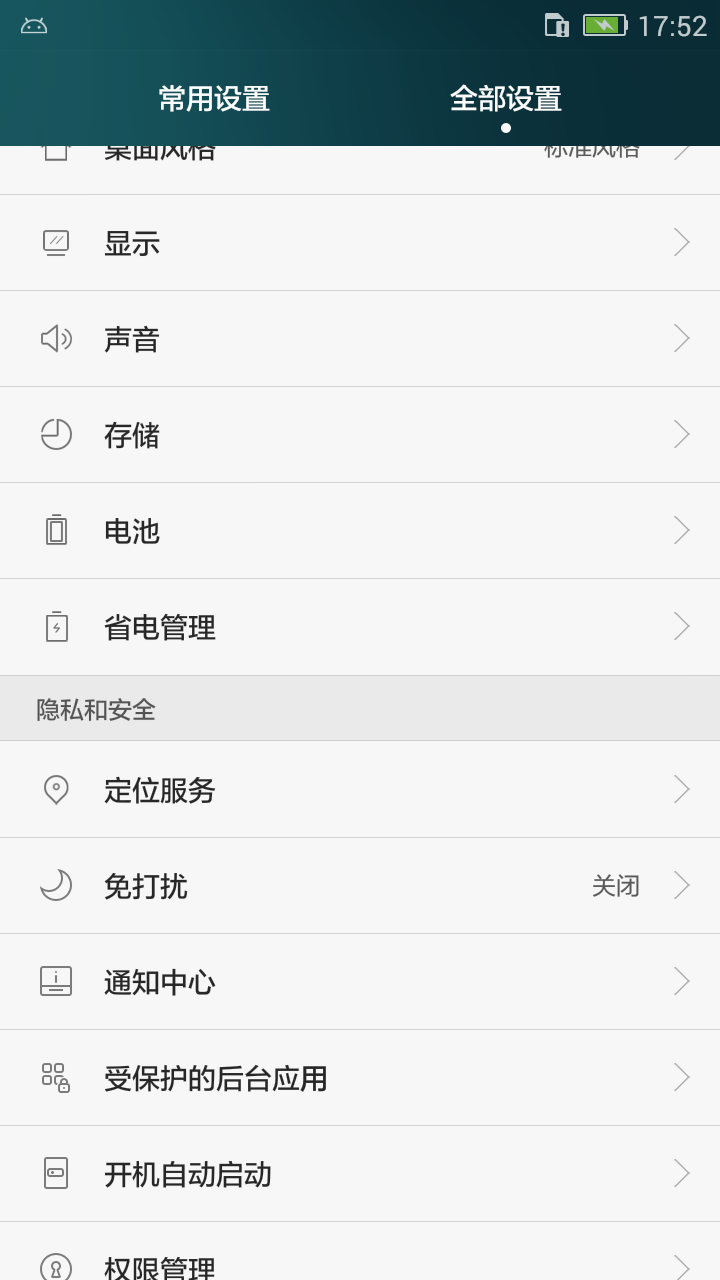Image resolution: width=720 pixels, height=1280 pixels.
Task: Open 显示 settings
Action: tap(360, 243)
